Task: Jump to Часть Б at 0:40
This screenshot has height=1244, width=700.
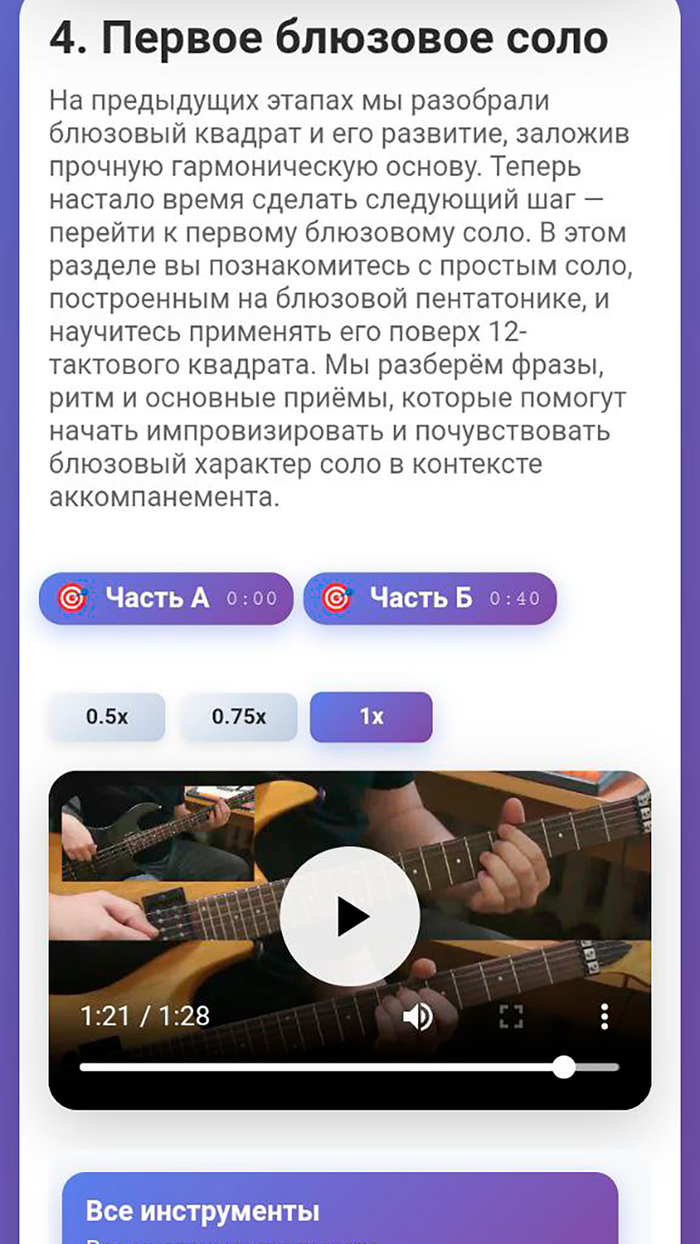Action: coord(429,598)
